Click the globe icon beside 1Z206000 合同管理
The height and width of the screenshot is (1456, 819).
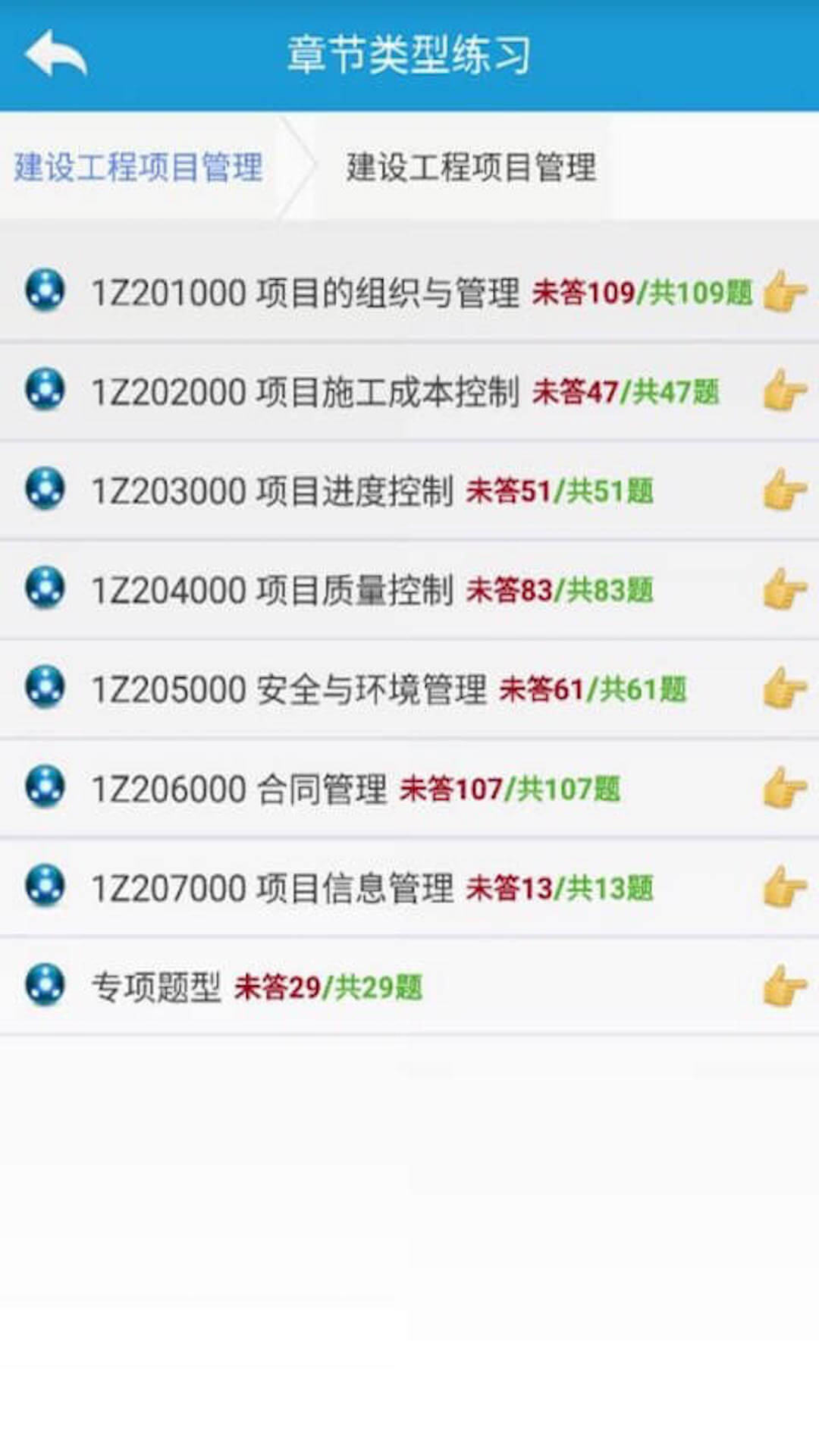coord(44,789)
